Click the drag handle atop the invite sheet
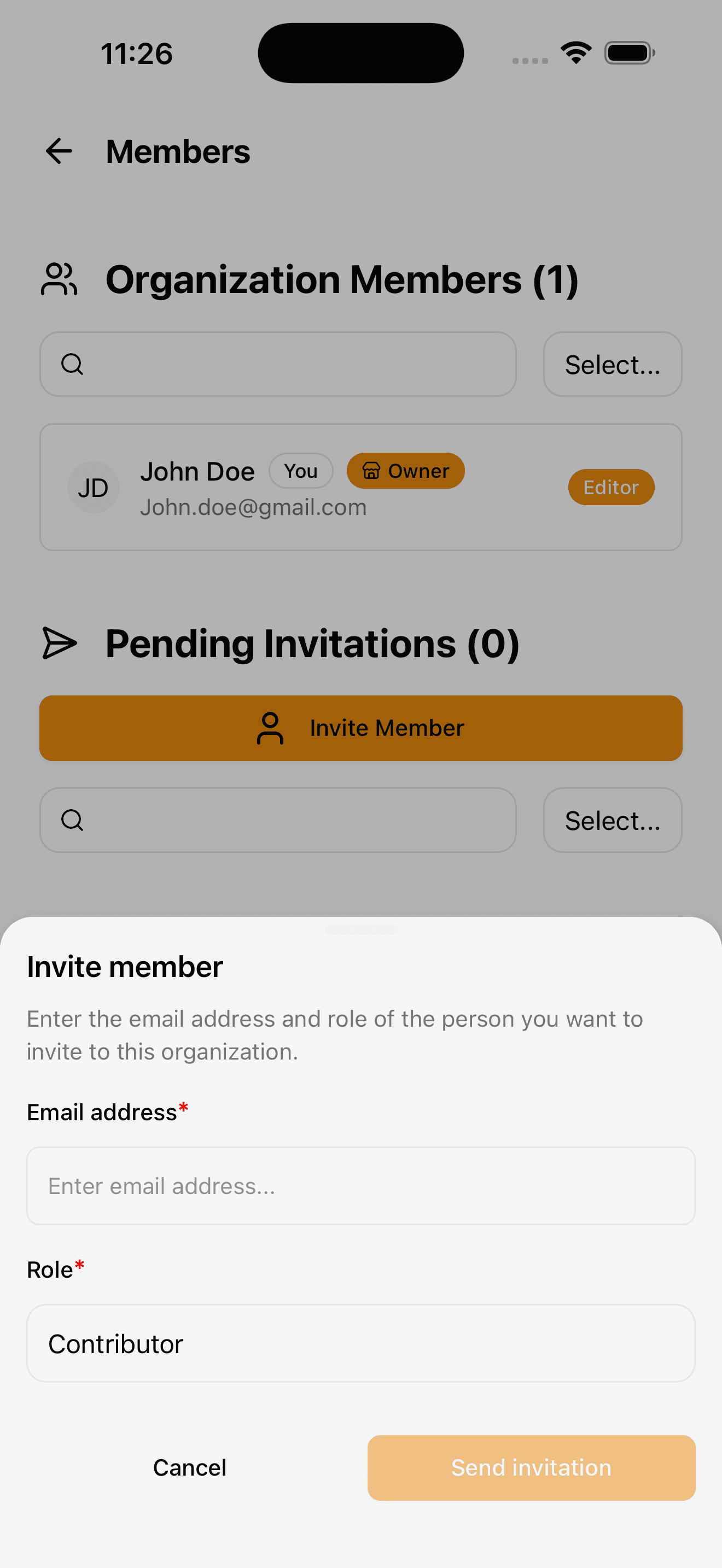 pyautogui.click(x=361, y=929)
